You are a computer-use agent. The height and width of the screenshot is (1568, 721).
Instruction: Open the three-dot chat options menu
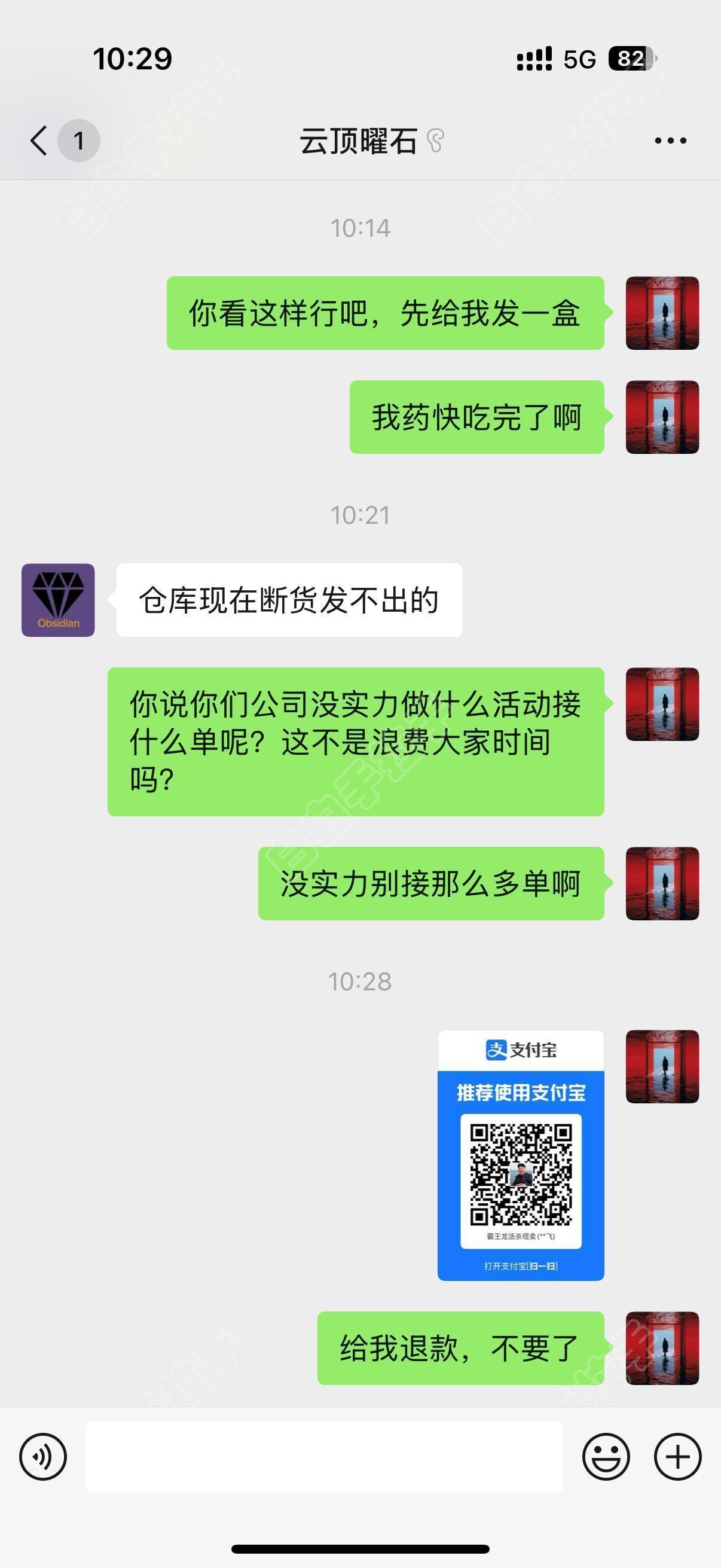click(x=671, y=141)
